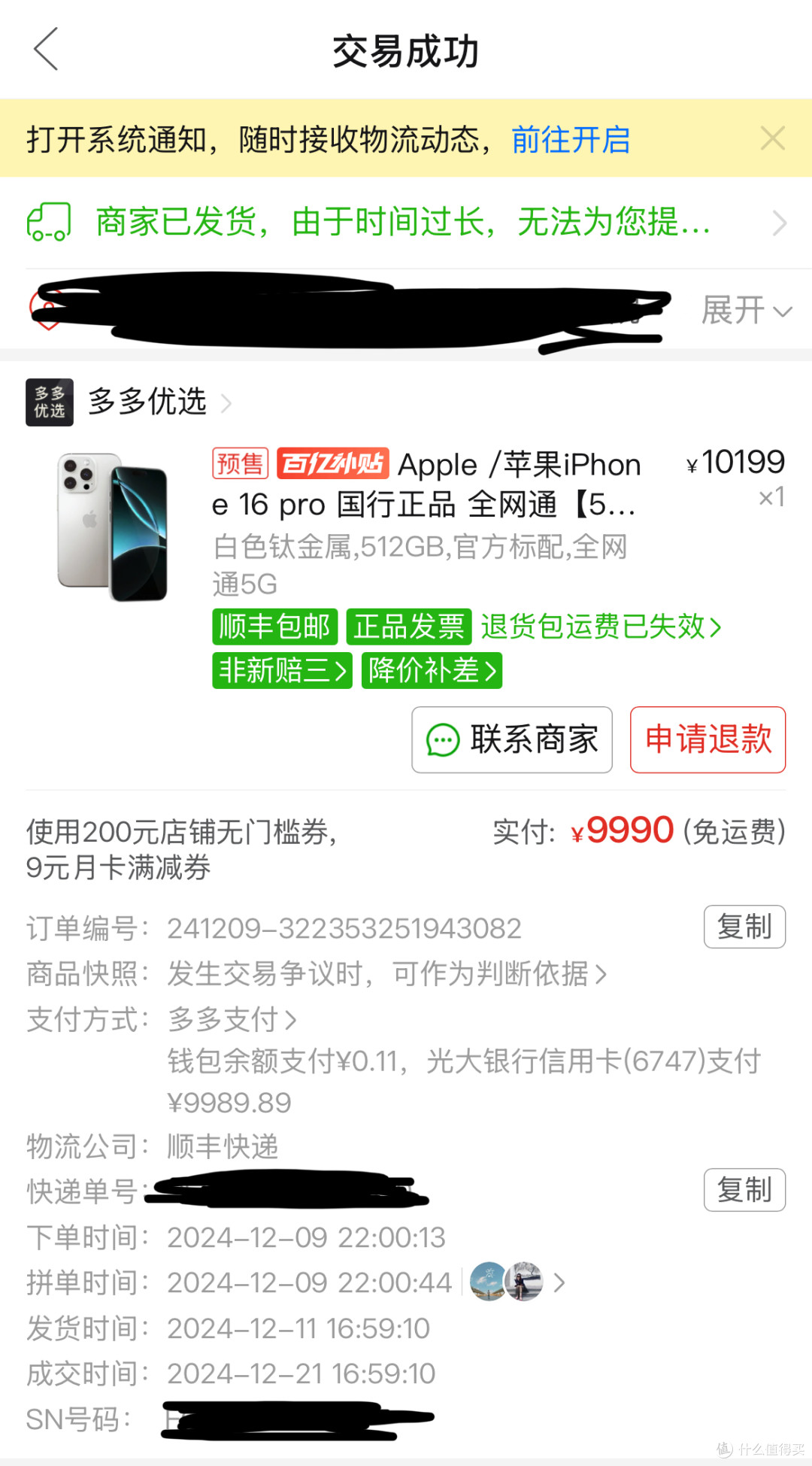
Task: Dismiss the yellow notification banner
Action: pos(772,138)
